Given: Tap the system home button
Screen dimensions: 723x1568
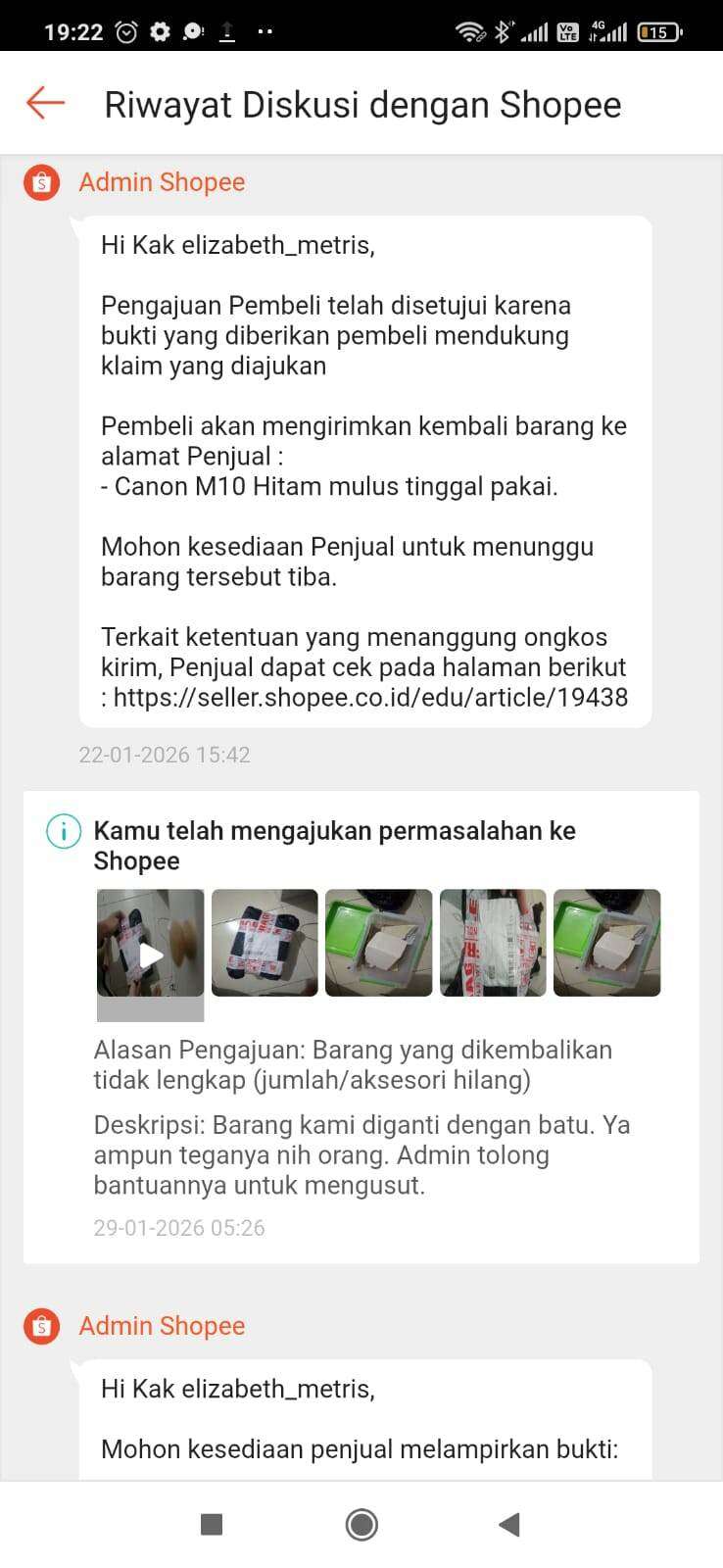Looking at the screenshot, I should coord(361,1524).
